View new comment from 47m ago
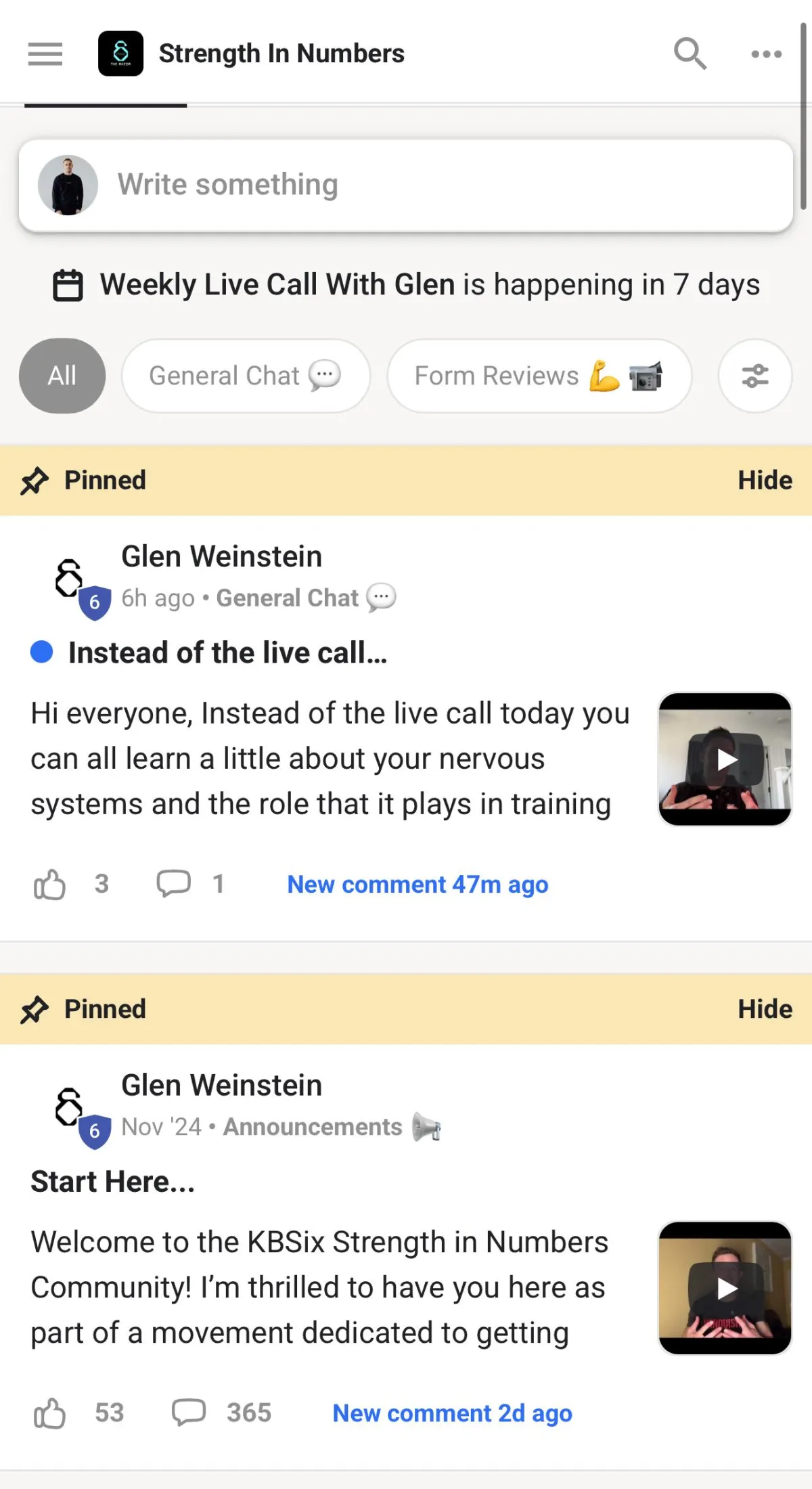812x1489 pixels. [418, 885]
